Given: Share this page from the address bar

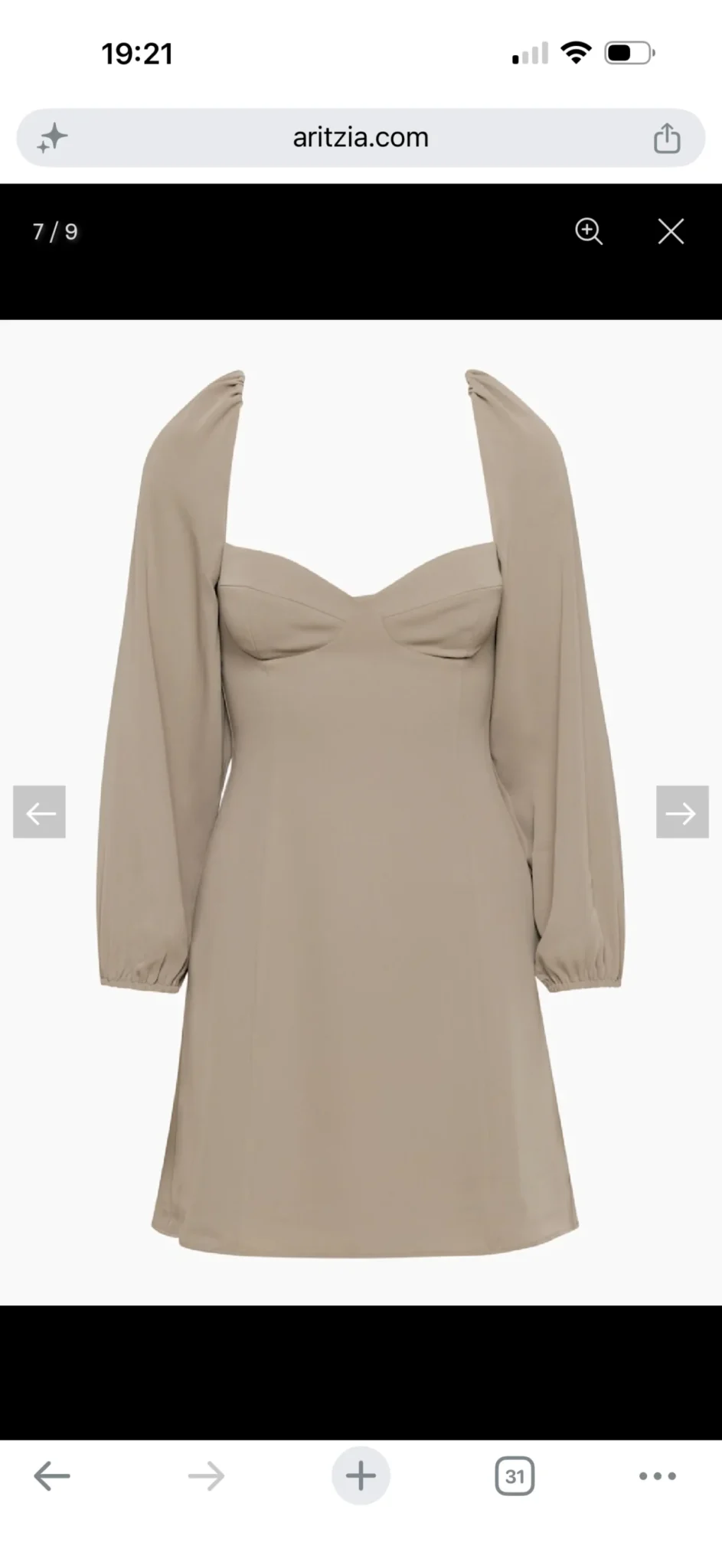Looking at the screenshot, I should pyautogui.click(x=666, y=138).
